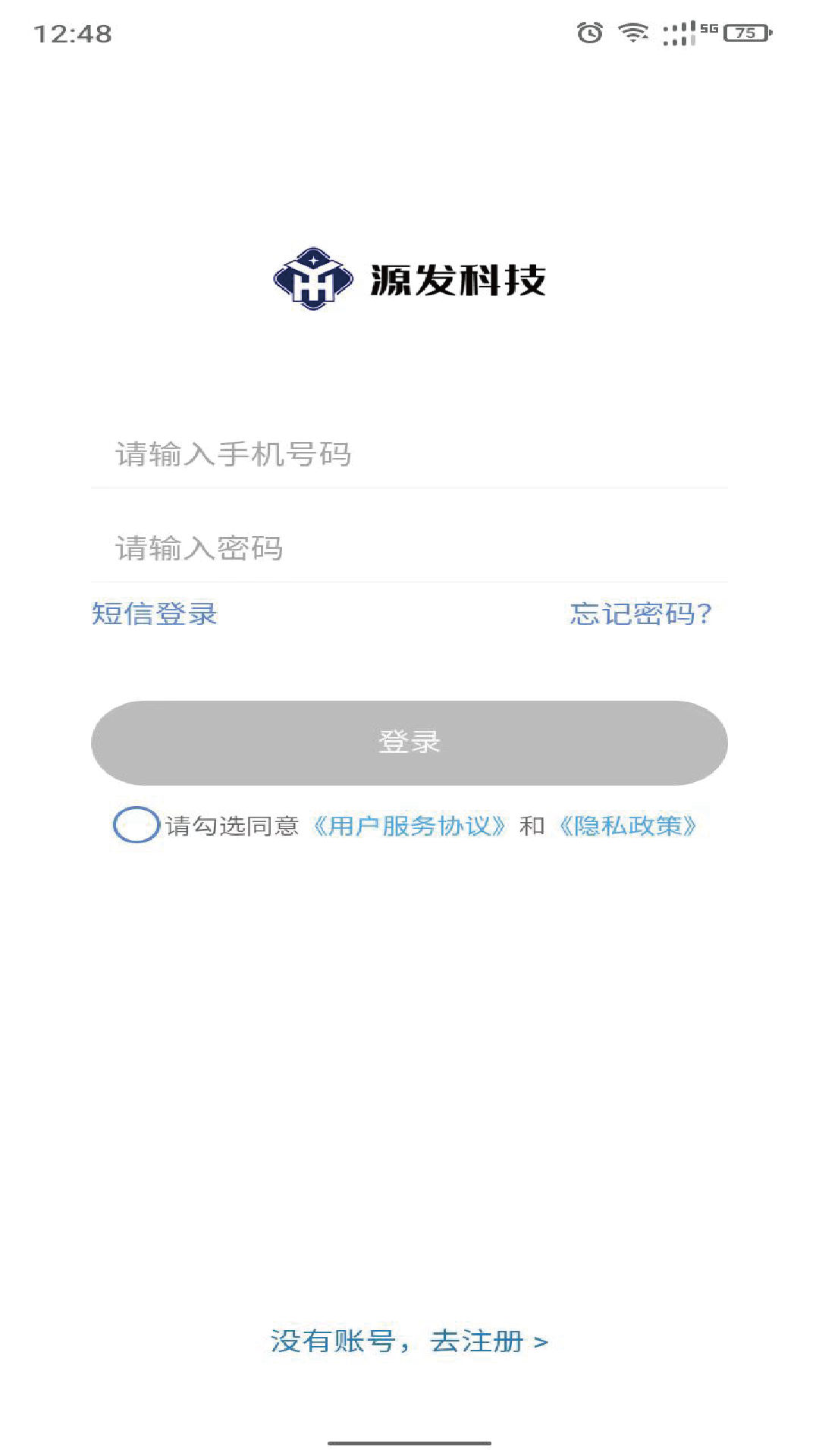
Task: Tap the 登录 login button
Action: pyautogui.click(x=409, y=742)
